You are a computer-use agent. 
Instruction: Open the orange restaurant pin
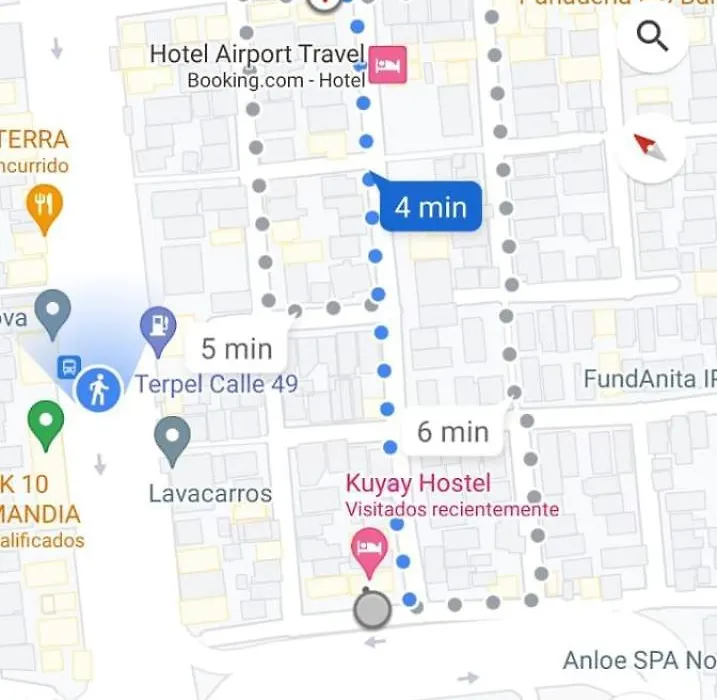coord(43,204)
